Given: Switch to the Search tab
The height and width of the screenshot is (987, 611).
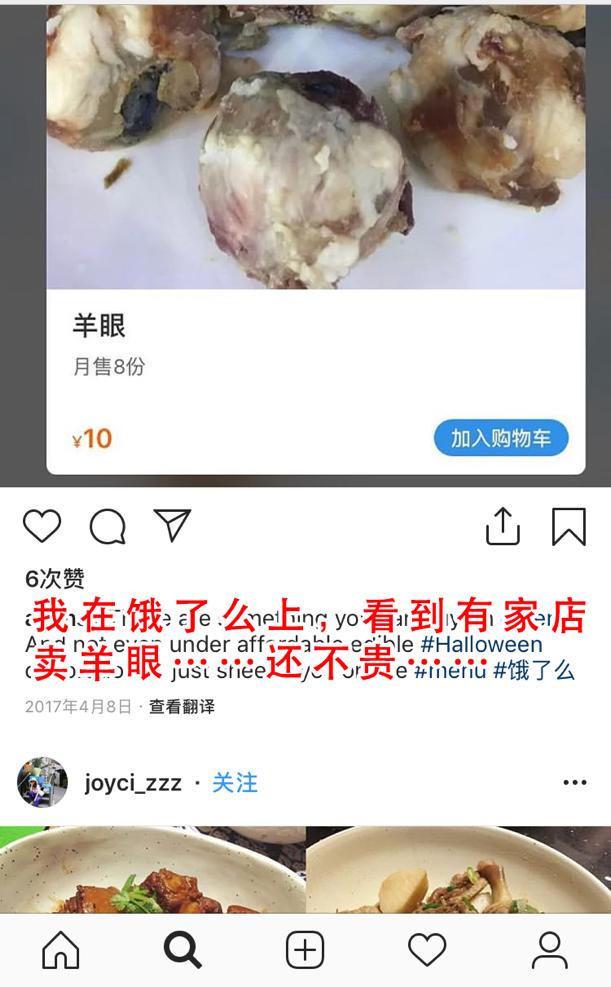Looking at the screenshot, I should pyautogui.click(x=183, y=950).
